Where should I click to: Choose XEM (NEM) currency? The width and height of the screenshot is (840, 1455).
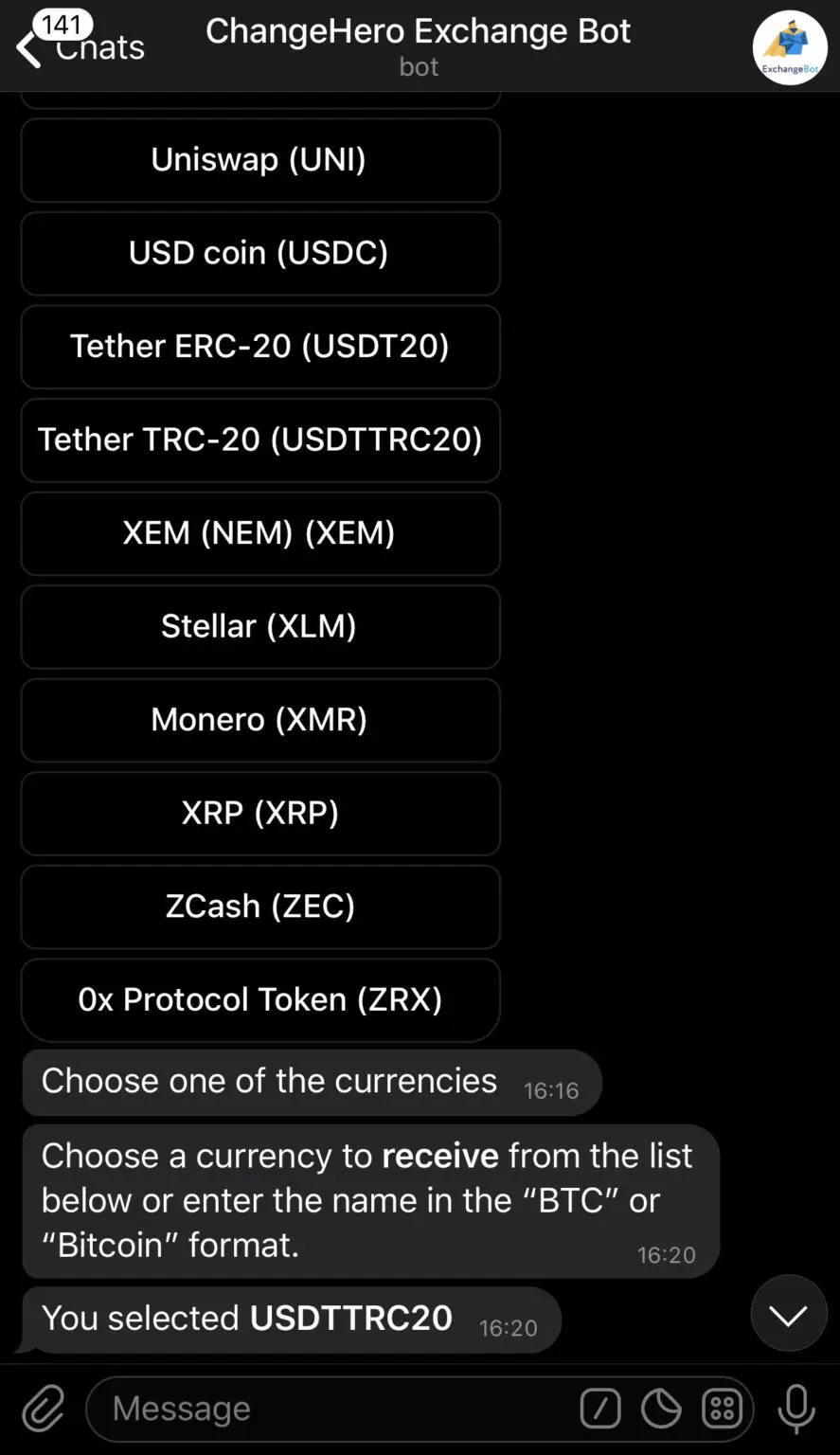click(x=259, y=533)
